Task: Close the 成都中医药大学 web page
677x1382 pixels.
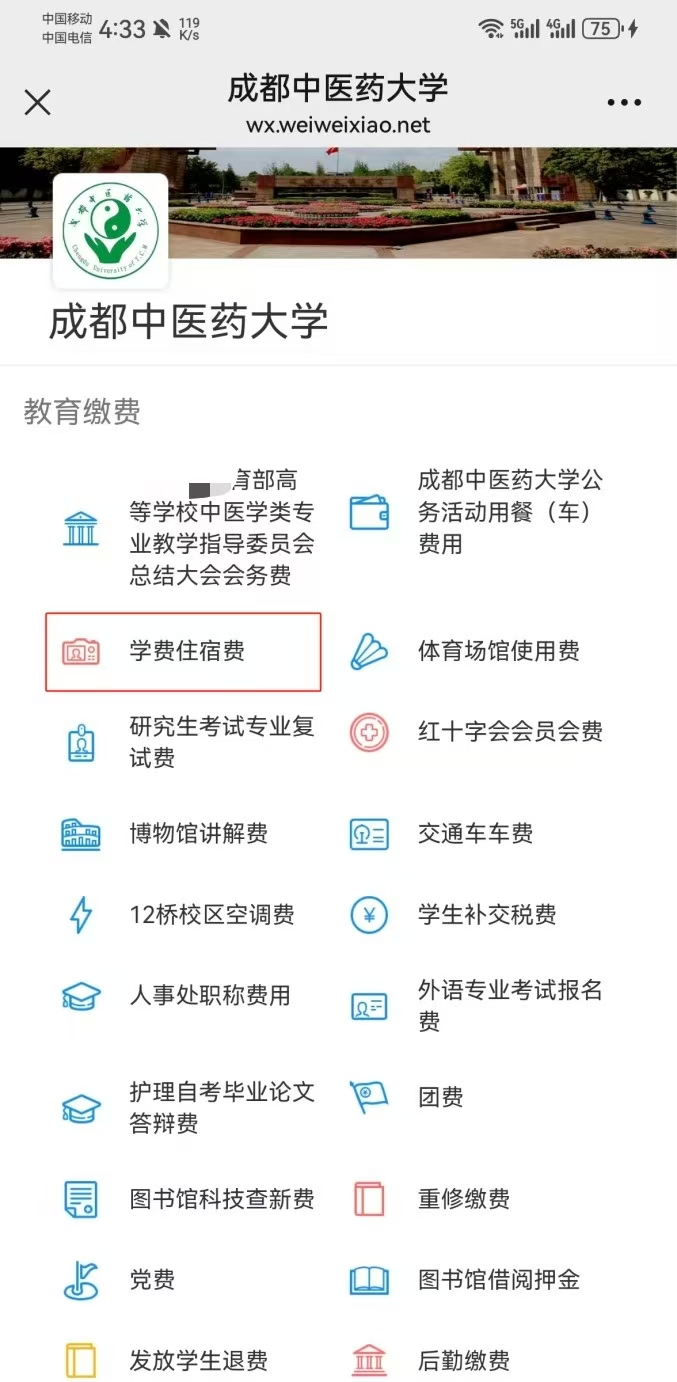Action: pos(37,102)
